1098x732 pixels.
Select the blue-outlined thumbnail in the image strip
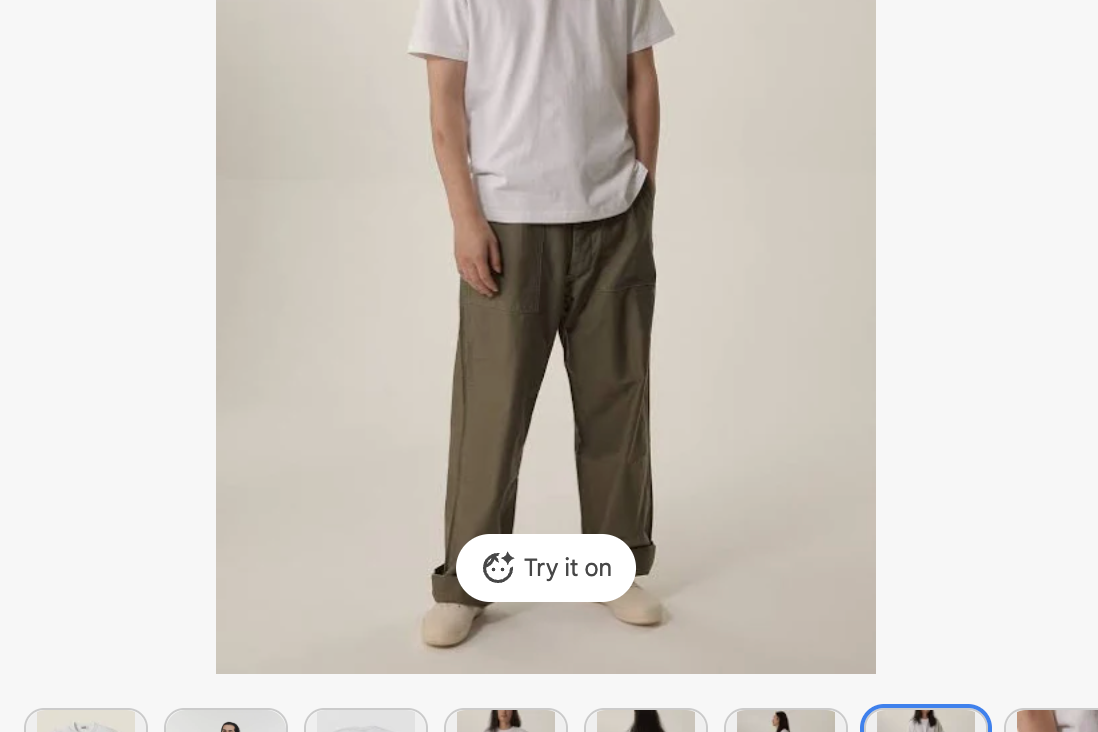tap(926, 720)
